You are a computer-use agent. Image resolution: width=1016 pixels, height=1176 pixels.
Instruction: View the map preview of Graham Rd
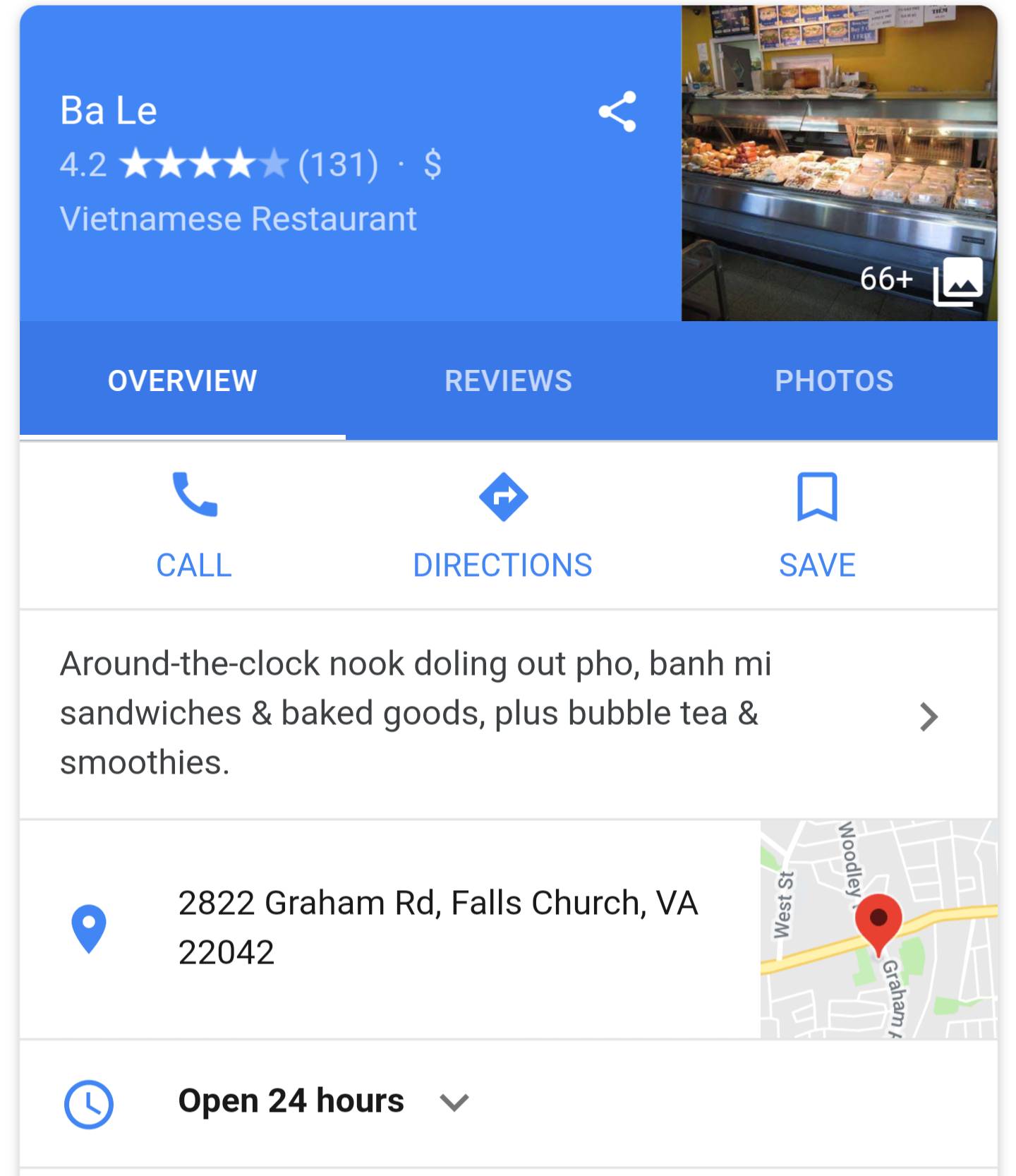(x=878, y=929)
